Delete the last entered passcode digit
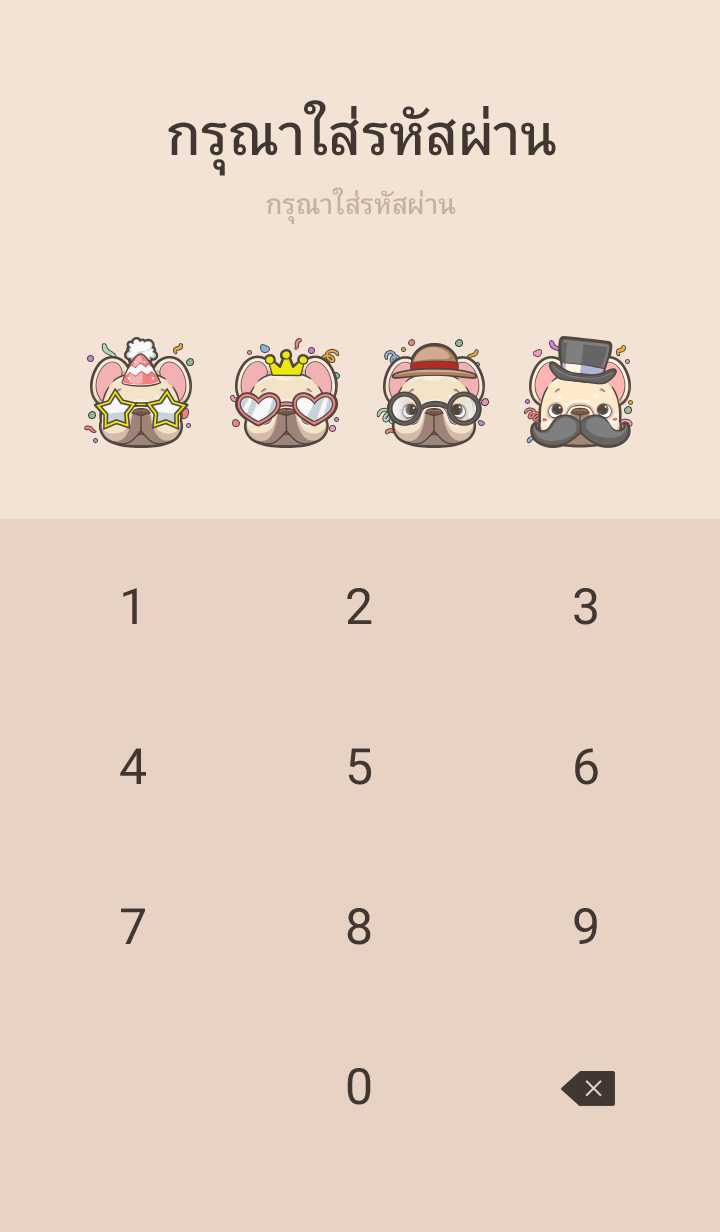This screenshot has height=1232, width=720. pyautogui.click(x=588, y=1088)
